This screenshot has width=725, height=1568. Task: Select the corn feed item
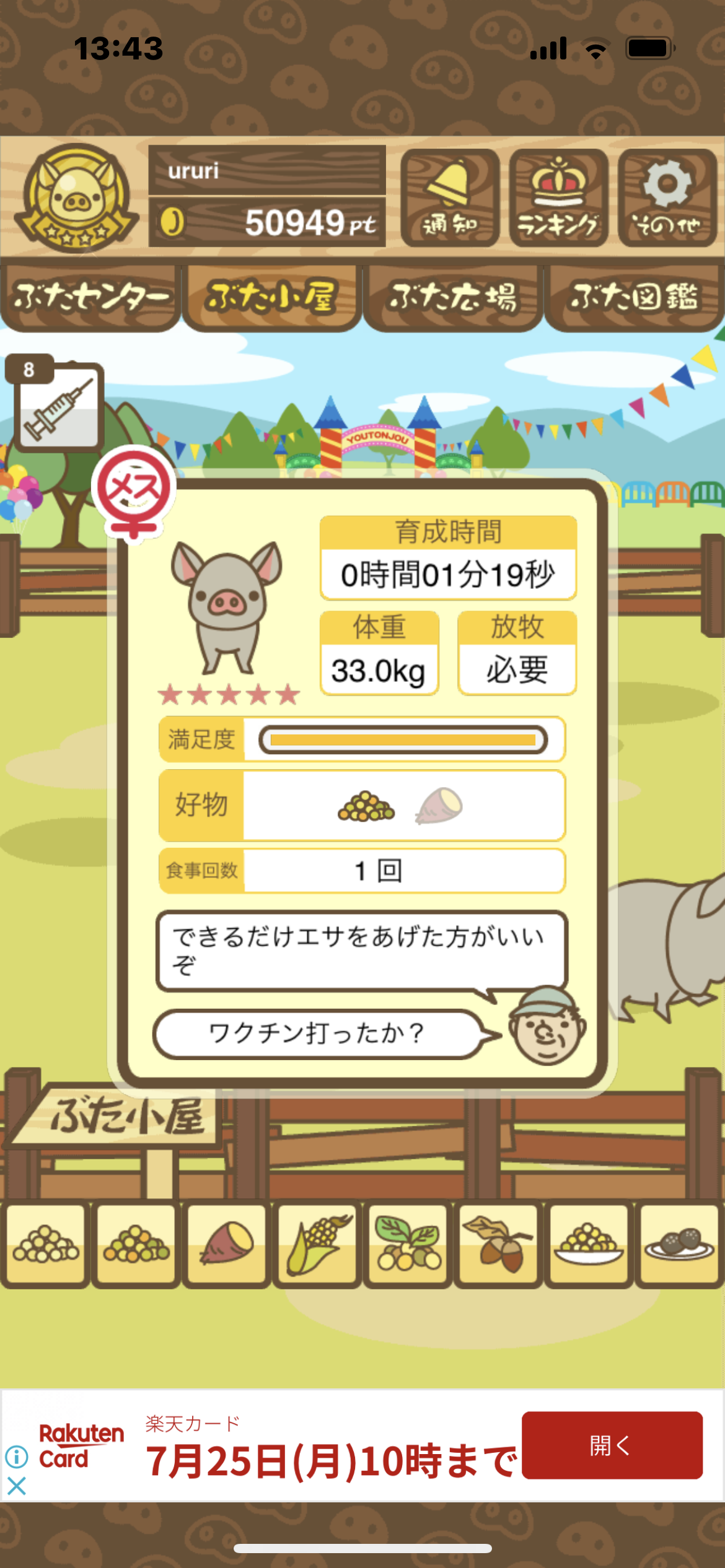point(317,1244)
